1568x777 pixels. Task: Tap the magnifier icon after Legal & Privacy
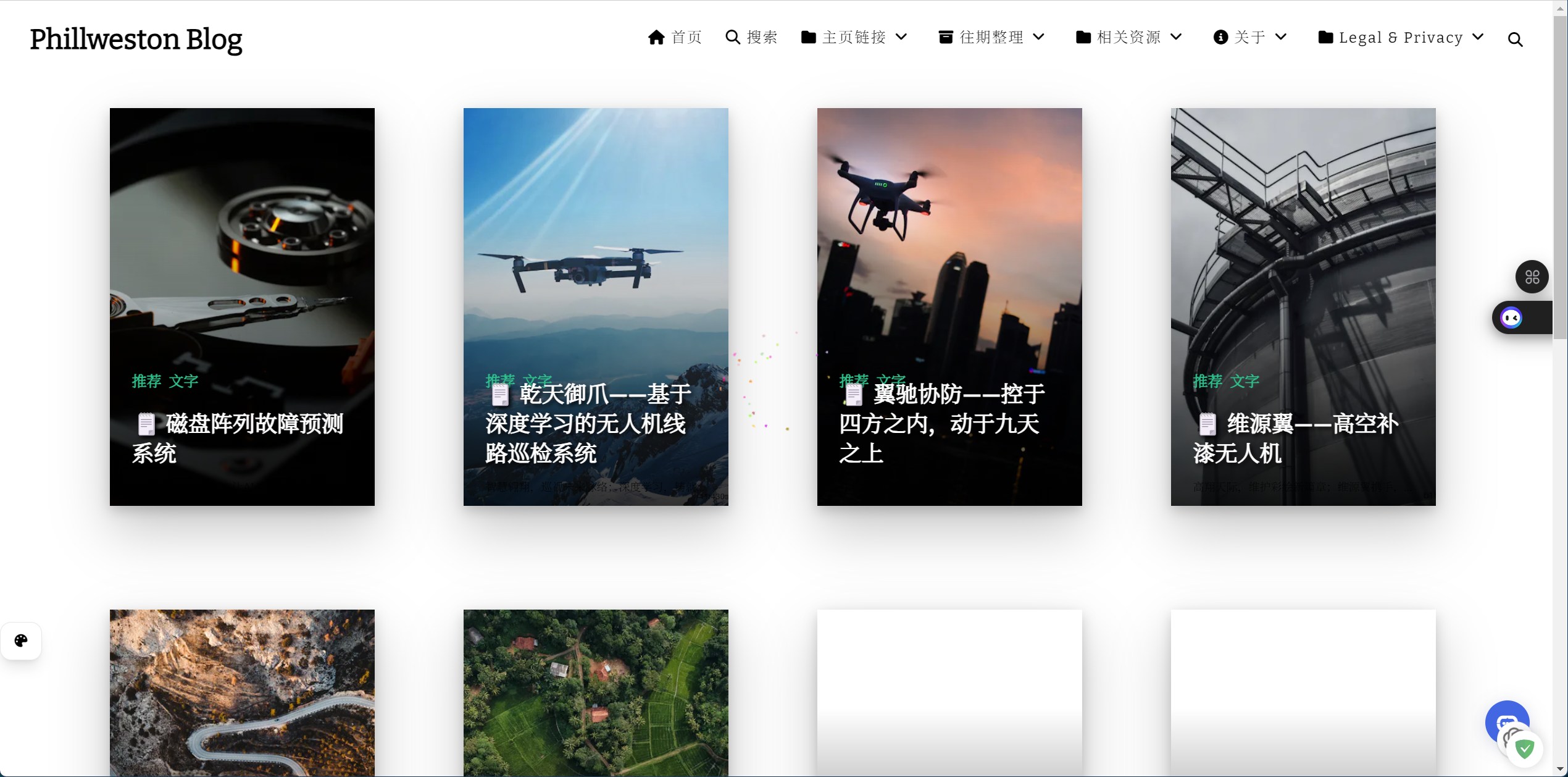point(1515,40)
